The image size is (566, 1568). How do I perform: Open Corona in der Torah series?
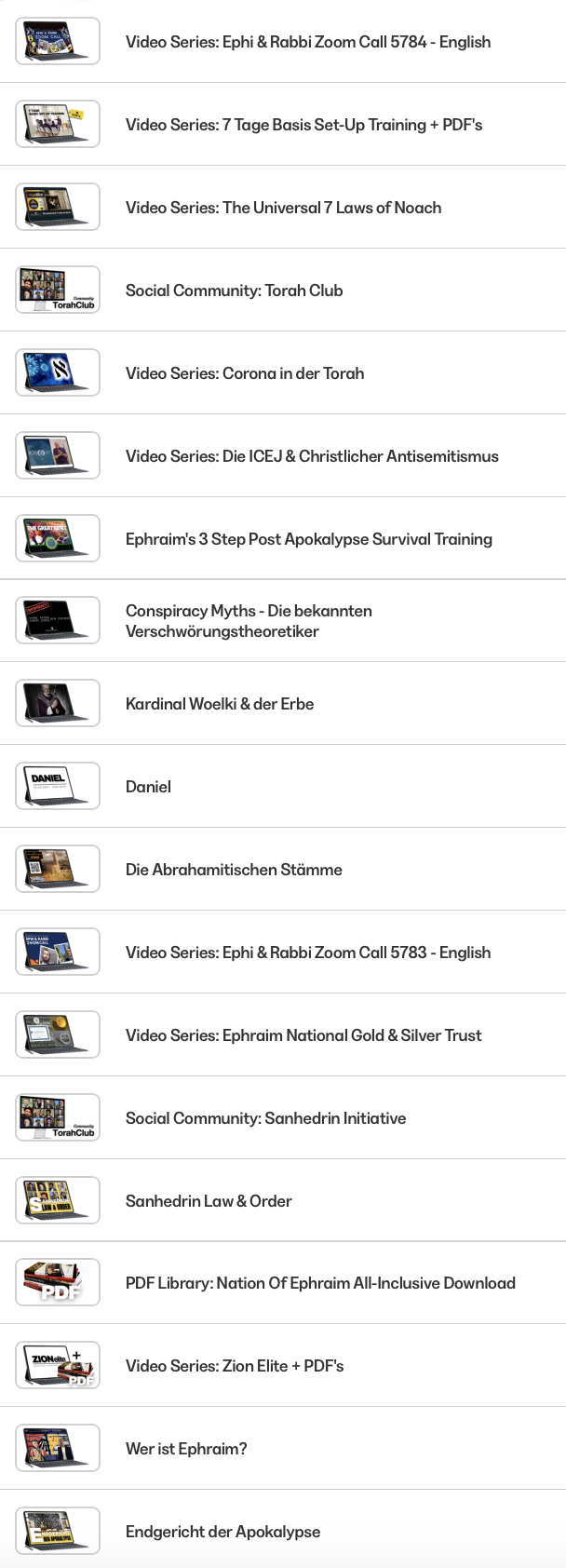tap(245, 373)
